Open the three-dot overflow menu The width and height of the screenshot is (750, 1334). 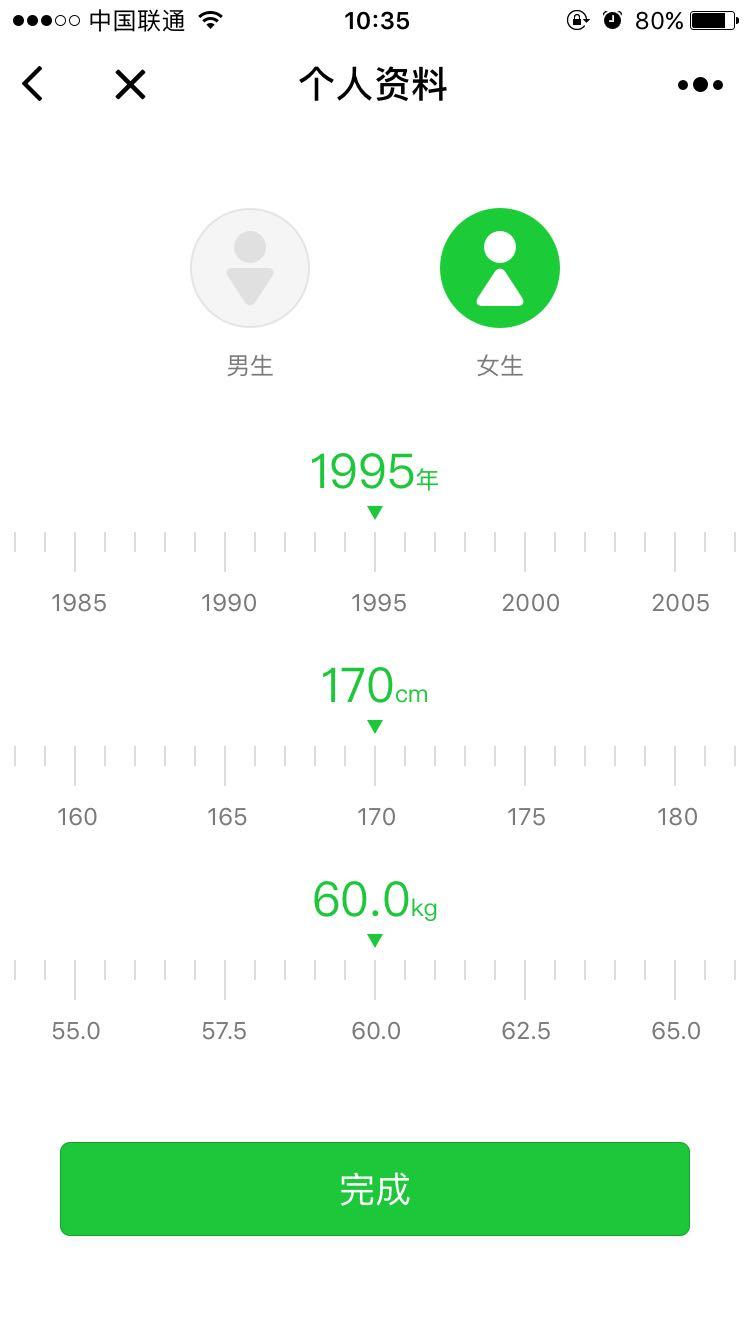[x=700, y=85]
